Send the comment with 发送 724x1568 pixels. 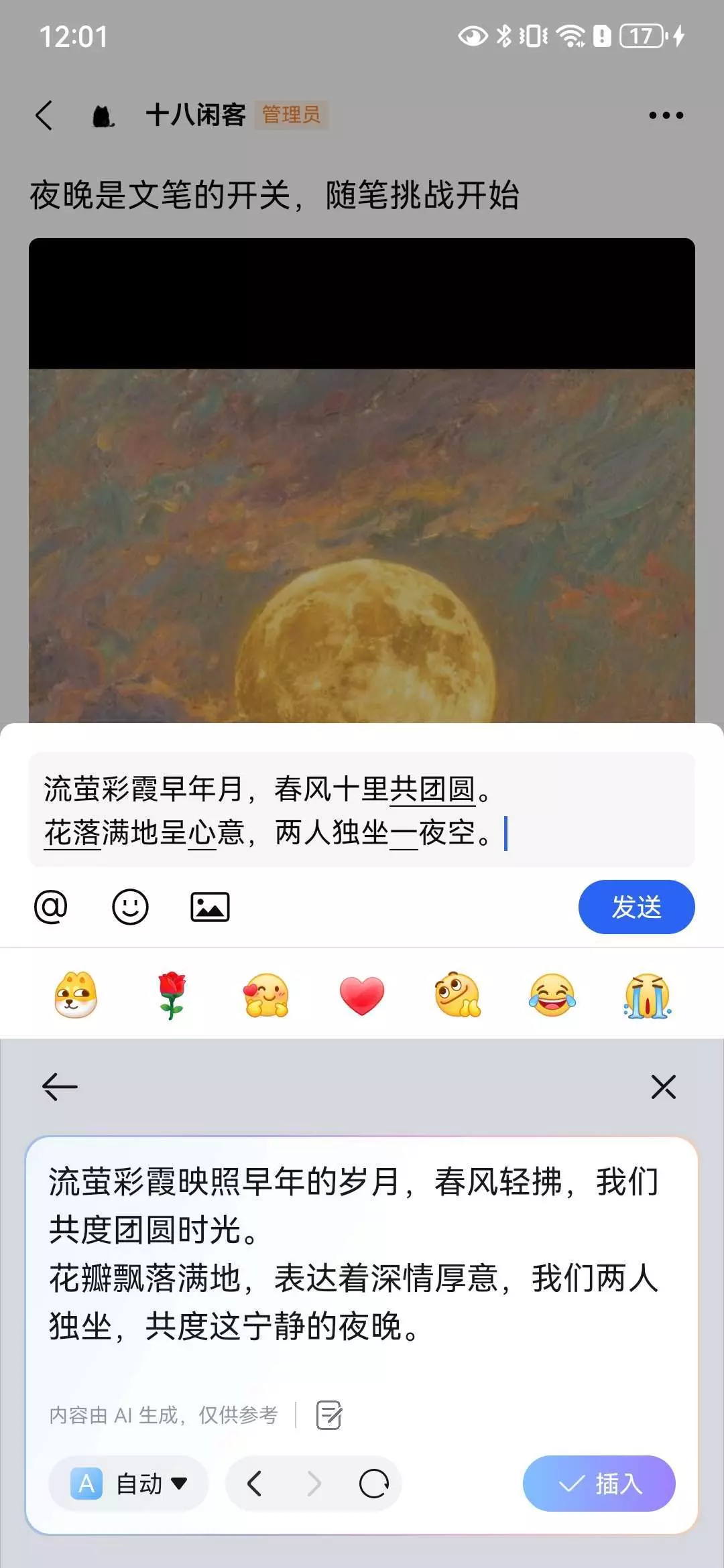point(636,907)
